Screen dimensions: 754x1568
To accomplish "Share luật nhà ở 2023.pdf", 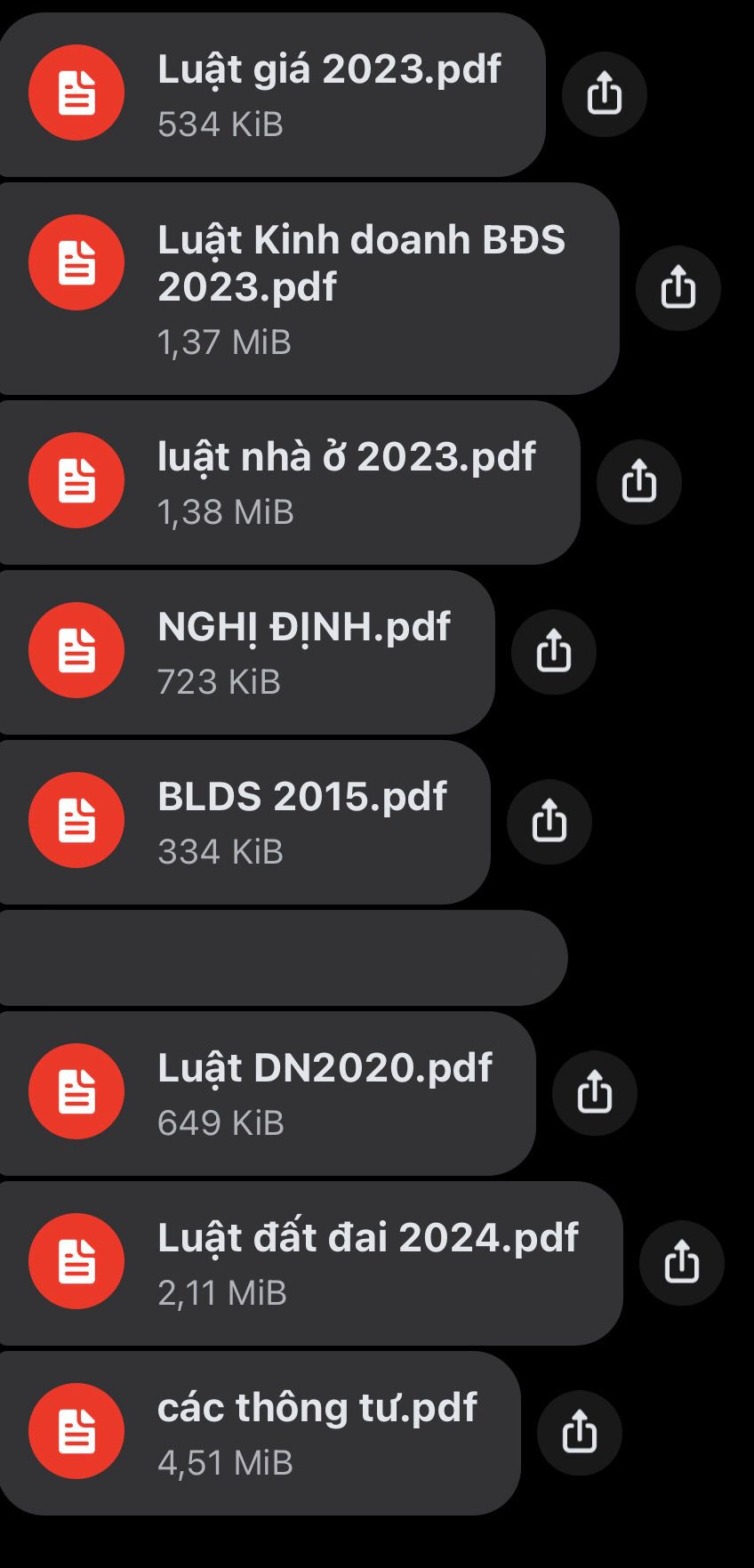I will [639, 482].
